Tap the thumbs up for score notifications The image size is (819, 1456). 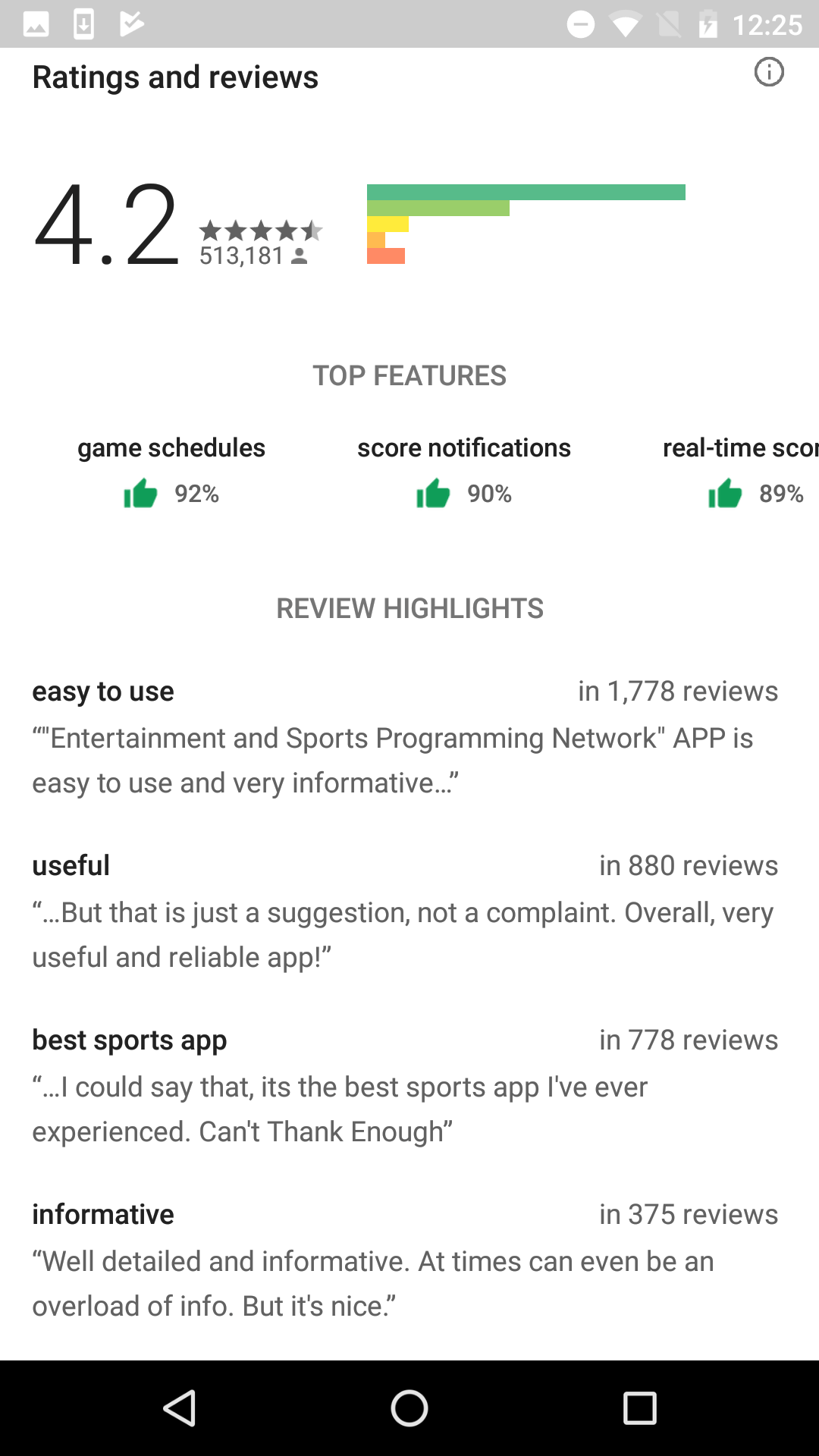tap(432, 493)
